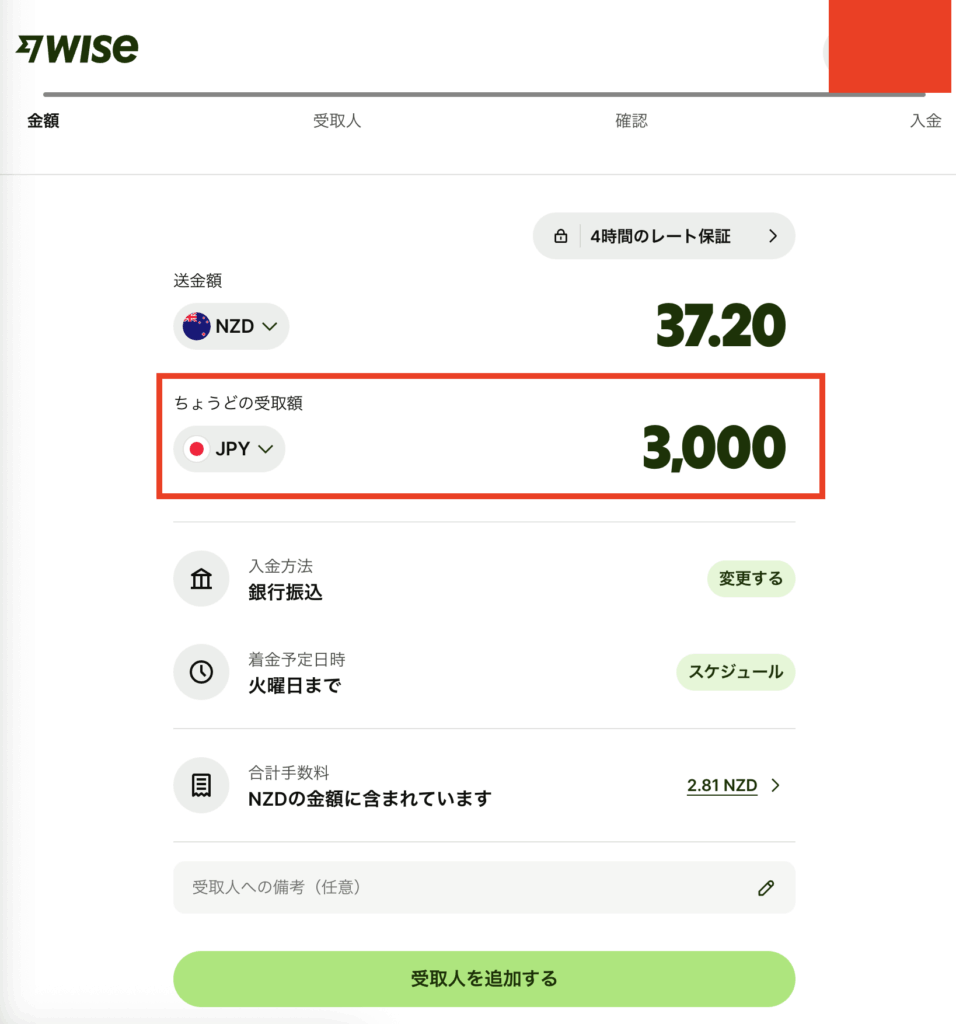Open the 4時間のレート保証 rate guarantee chip
This screenshot has height=1024, width=956.
(663, 237)
